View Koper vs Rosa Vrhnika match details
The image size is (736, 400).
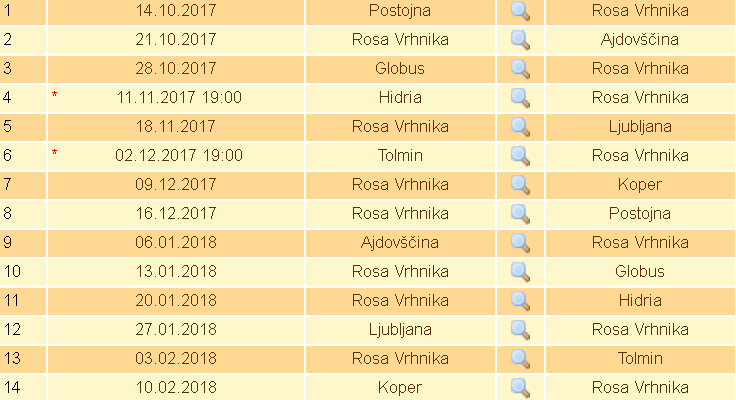520,388
